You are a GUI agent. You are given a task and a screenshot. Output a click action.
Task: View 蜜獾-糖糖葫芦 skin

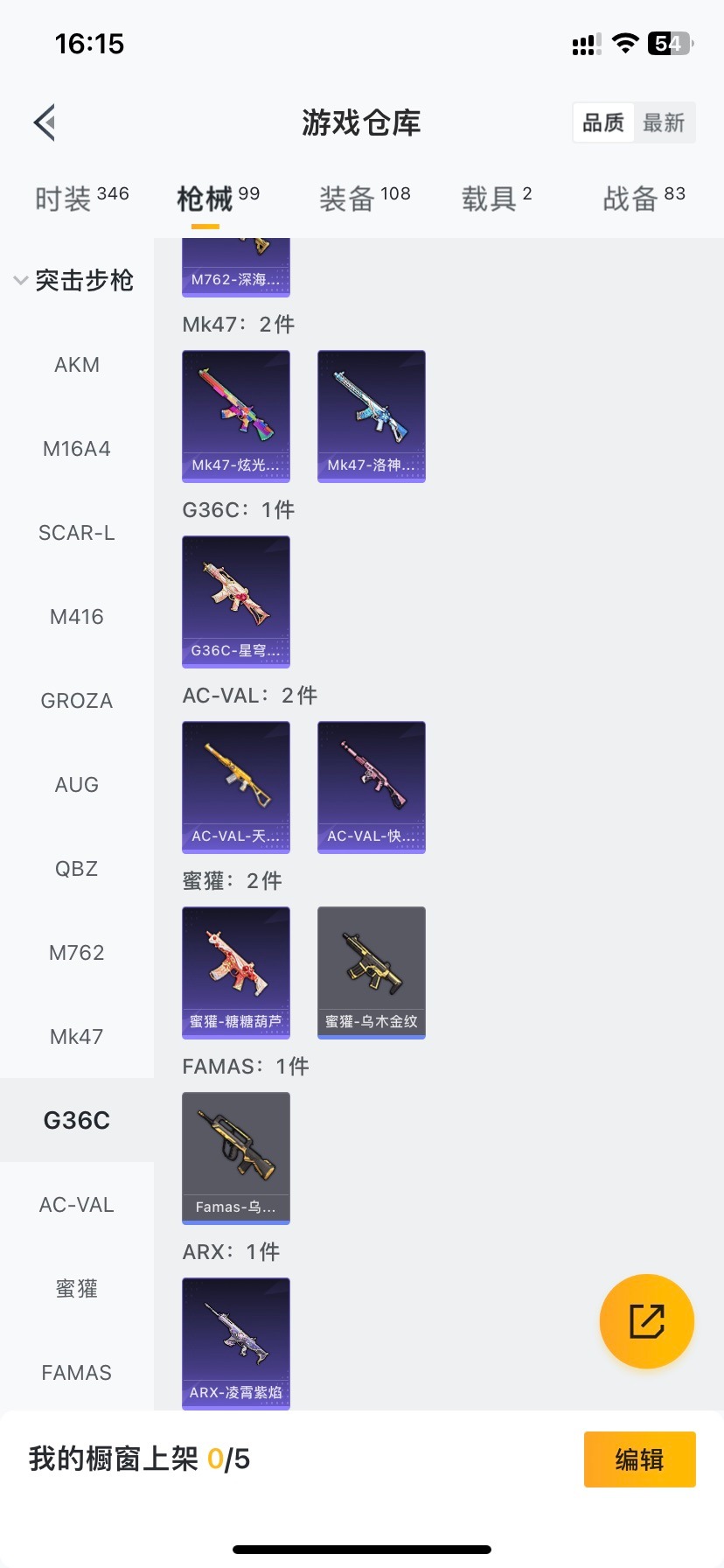[236, 972]
